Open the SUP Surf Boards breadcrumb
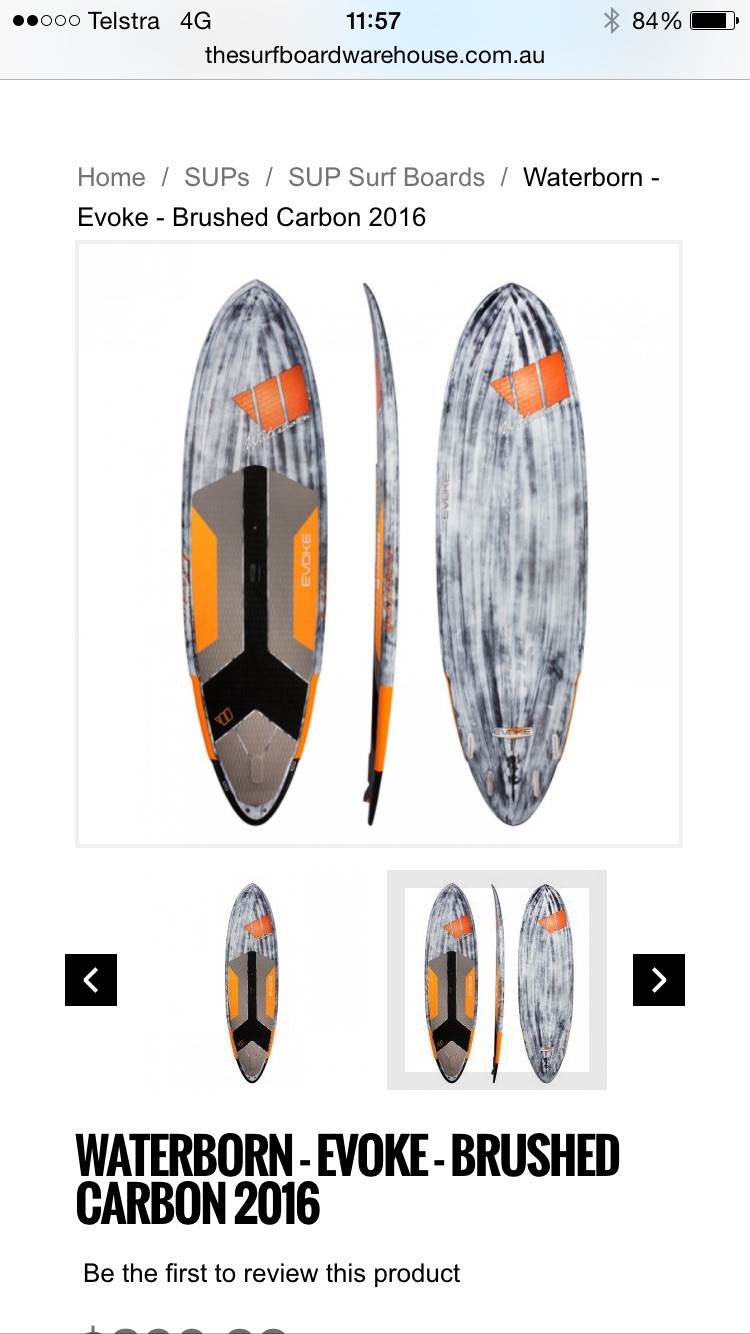750x1334 pixels. point(386,177)
